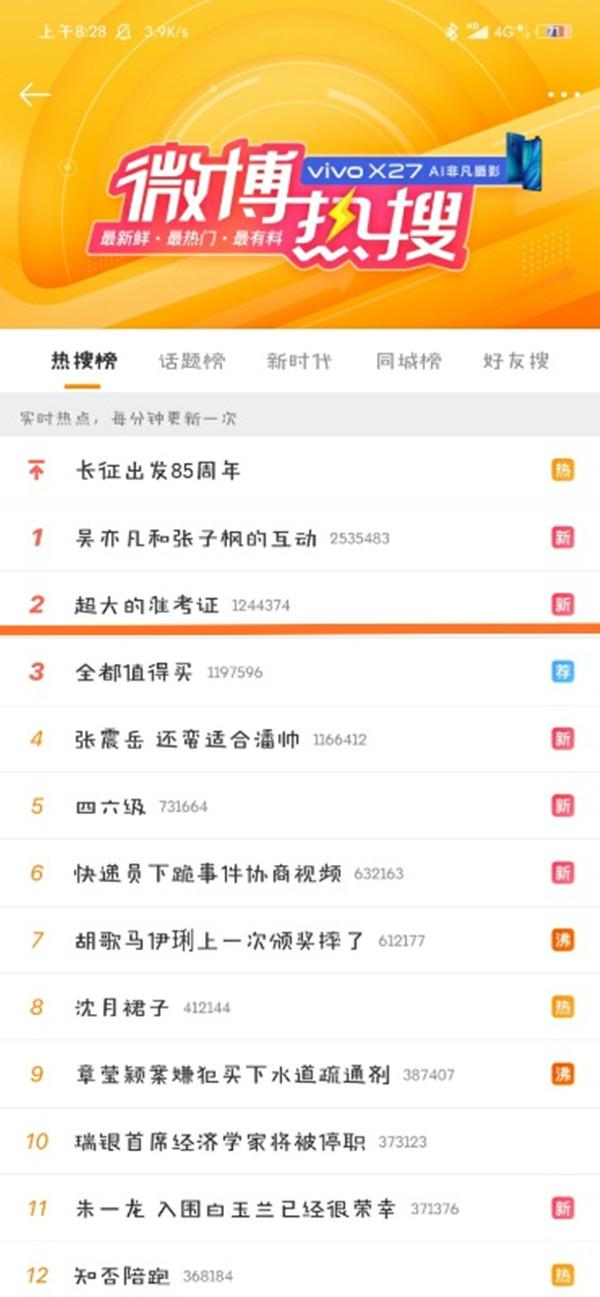Open recommended topic 全都值得买
This screenshot has width=600, height=1297.
pyautogui.click(x=300, y=672)
